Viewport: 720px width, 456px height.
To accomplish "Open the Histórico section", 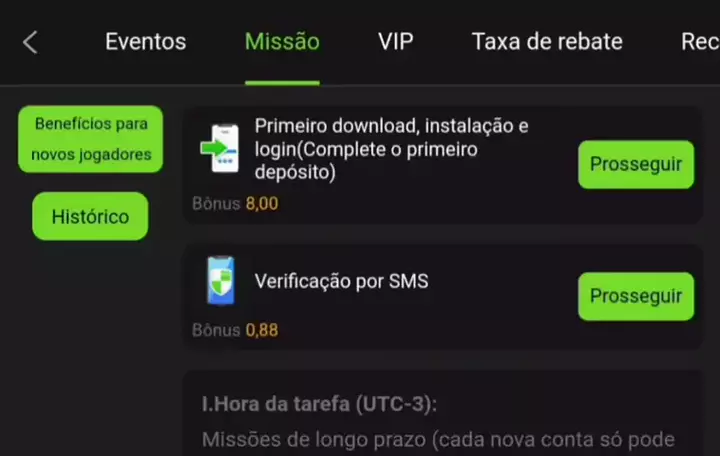I will coord(90,216).
